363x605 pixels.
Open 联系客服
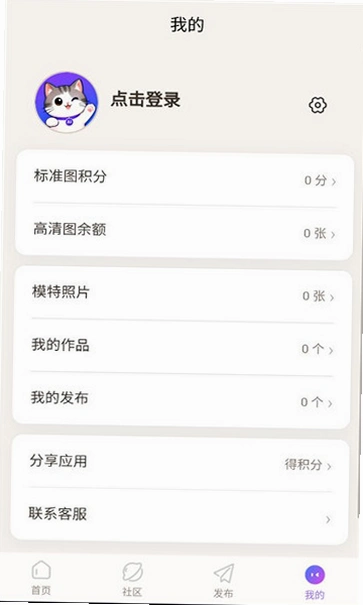point(179,516)
